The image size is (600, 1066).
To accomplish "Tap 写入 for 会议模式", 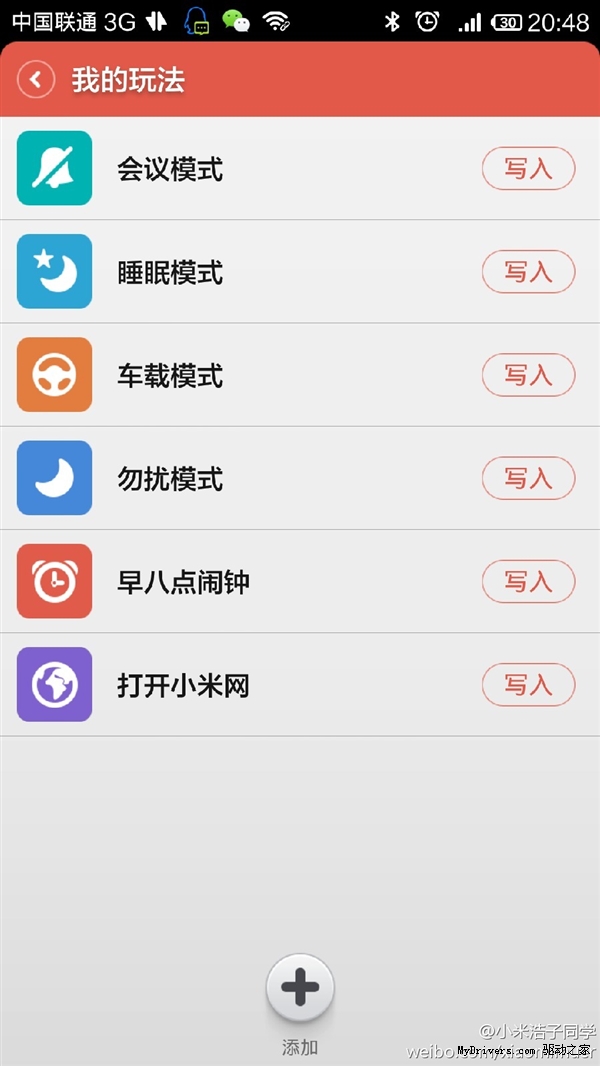I will (529, 168).
